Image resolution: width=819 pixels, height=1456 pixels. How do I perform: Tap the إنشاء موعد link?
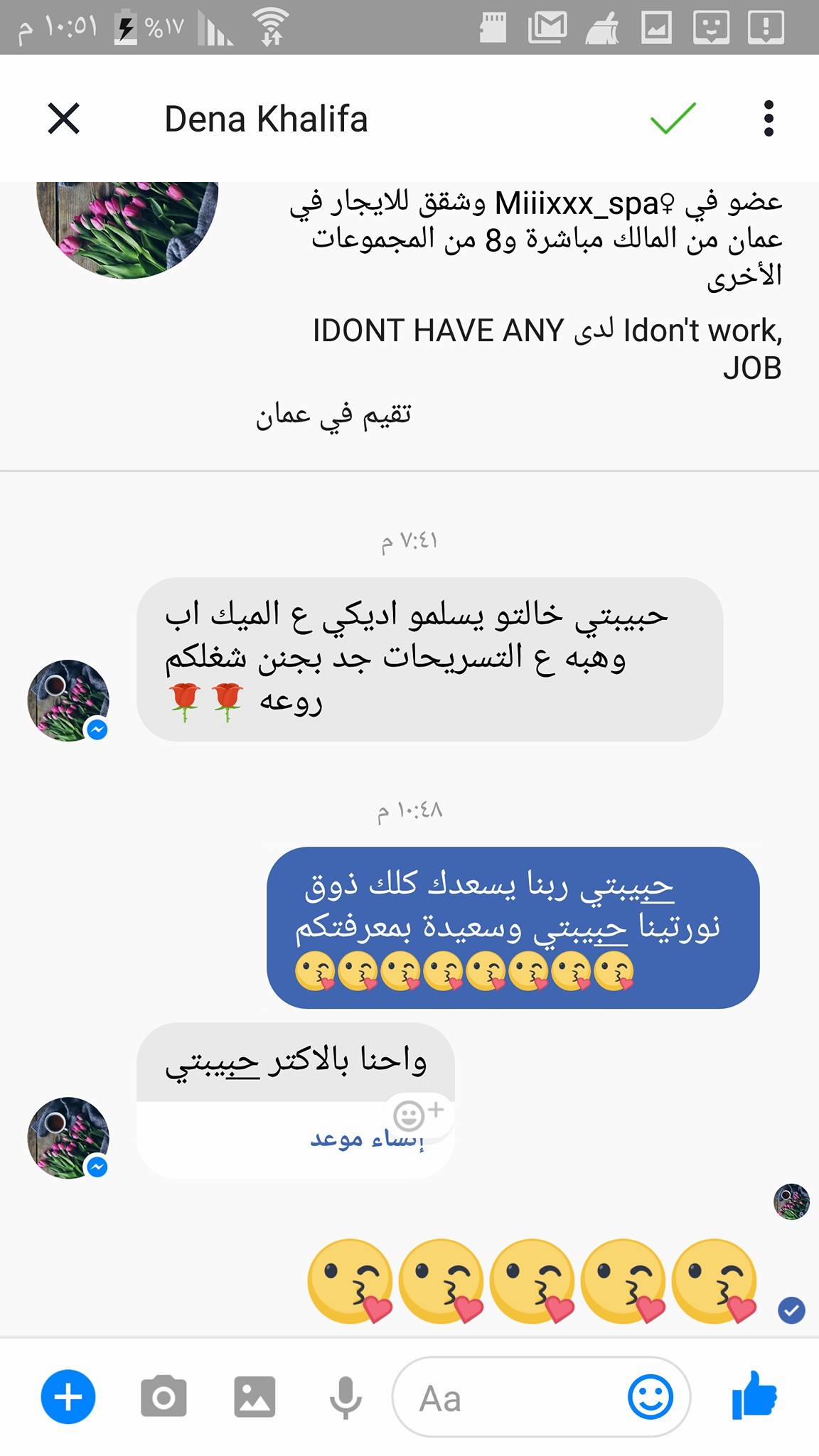(367, 1139)
